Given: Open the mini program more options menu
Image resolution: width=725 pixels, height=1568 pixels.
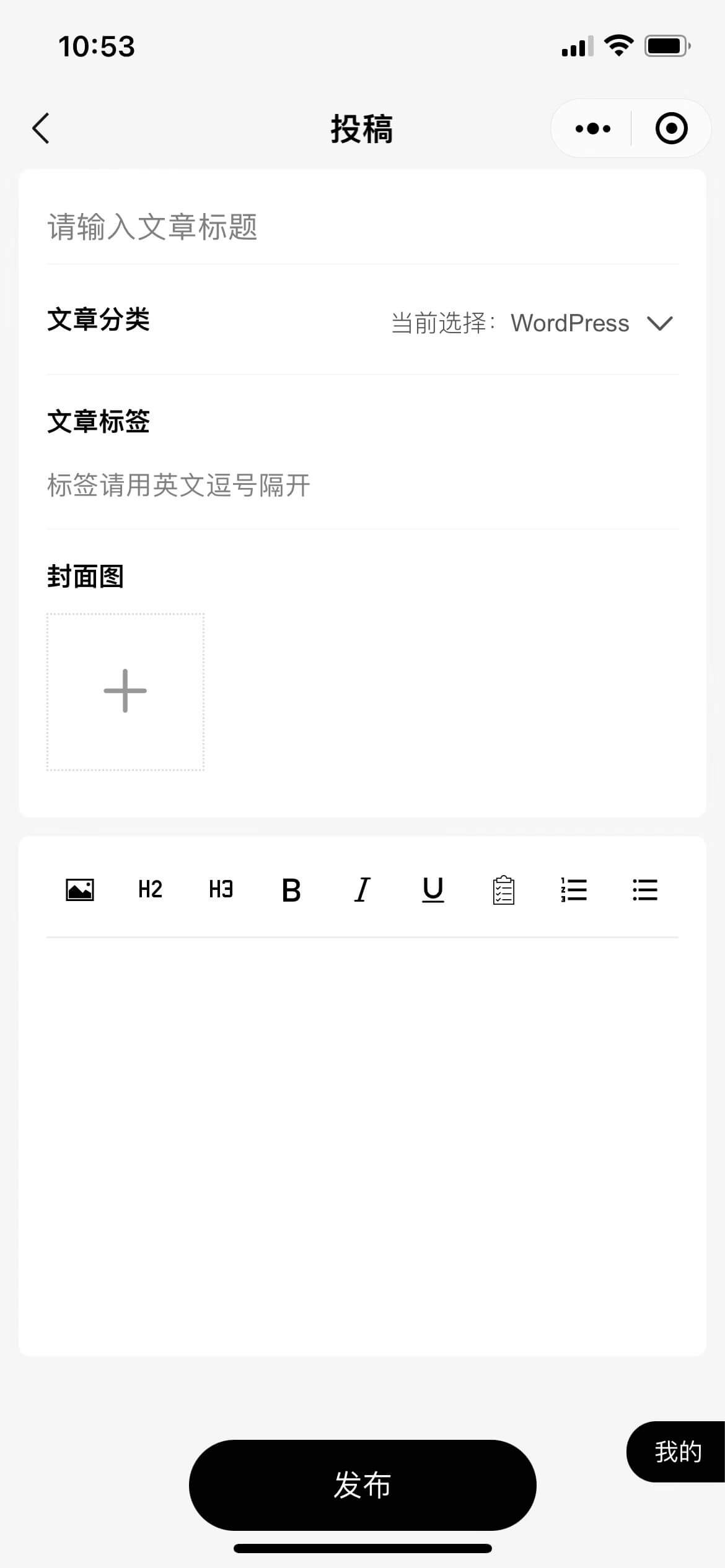Looking at the screenshot, I should click(x=592, y=129).
